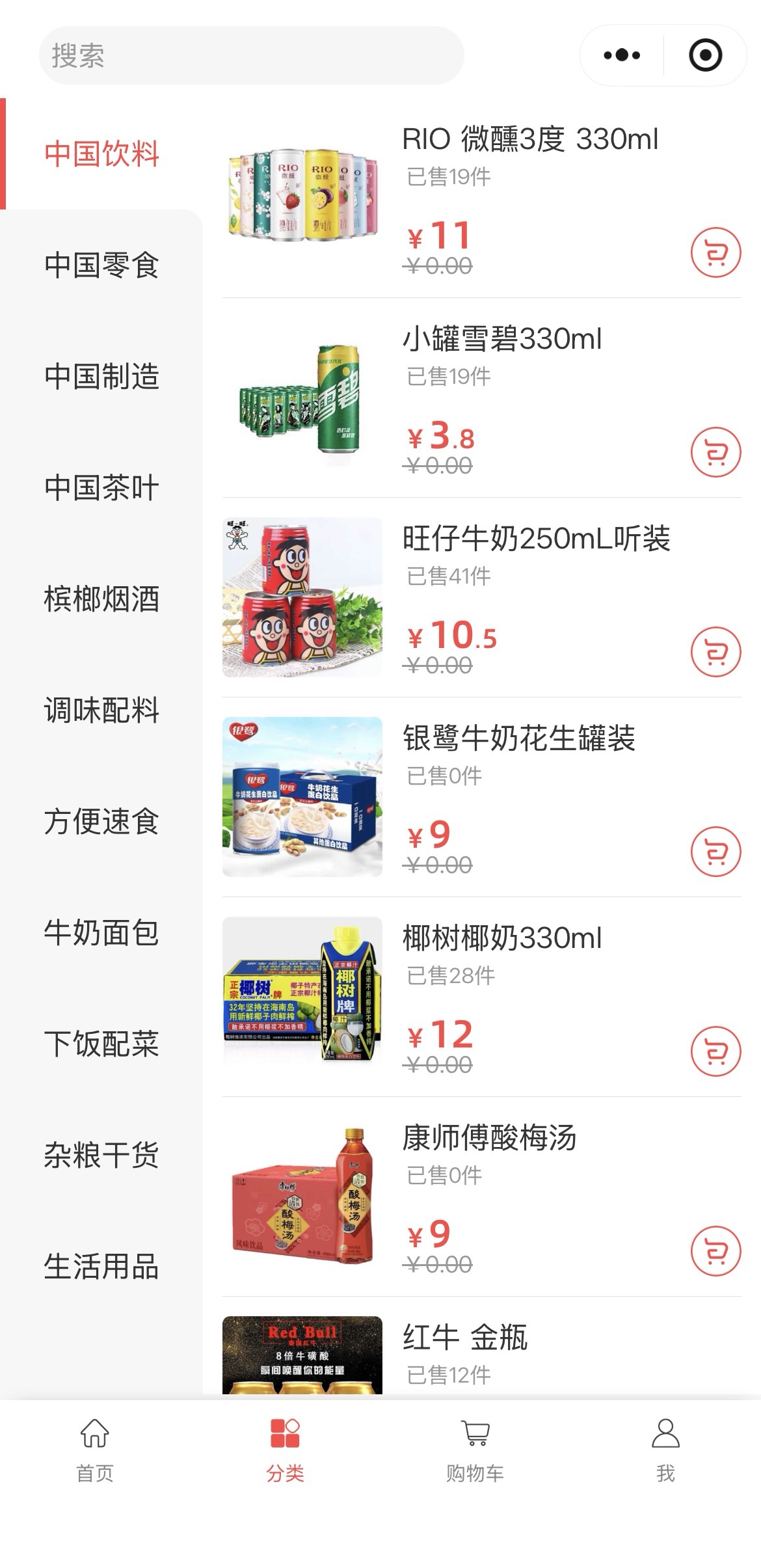Viewport: 761px width, 1568px height.
Task: Go to the 首页 tab
Action: tap(95, 1450)
